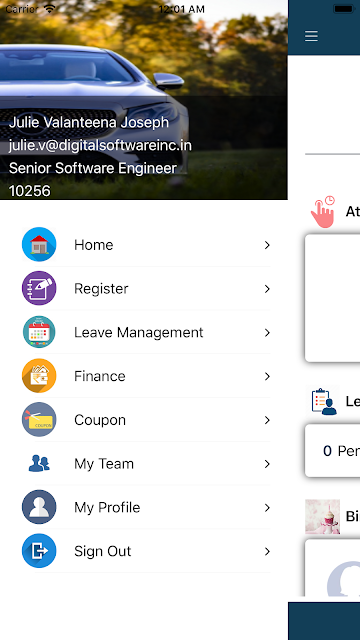
Task: Select the Finance menu row
Action: [x=144, y=376]
